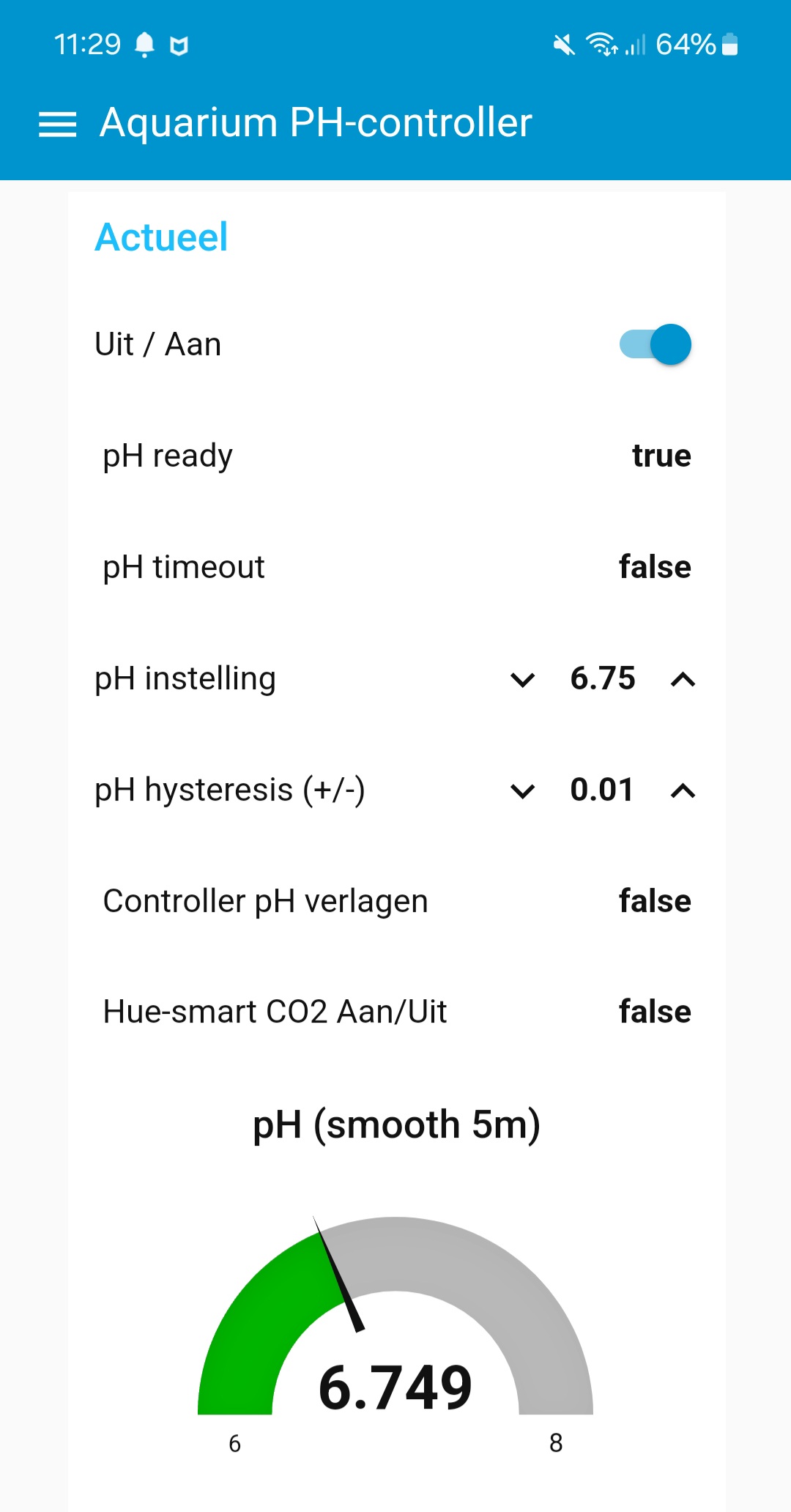This screenshot has width=791, height=1512.
Task: Lower the pH hysteresis value
Action: 522,791
